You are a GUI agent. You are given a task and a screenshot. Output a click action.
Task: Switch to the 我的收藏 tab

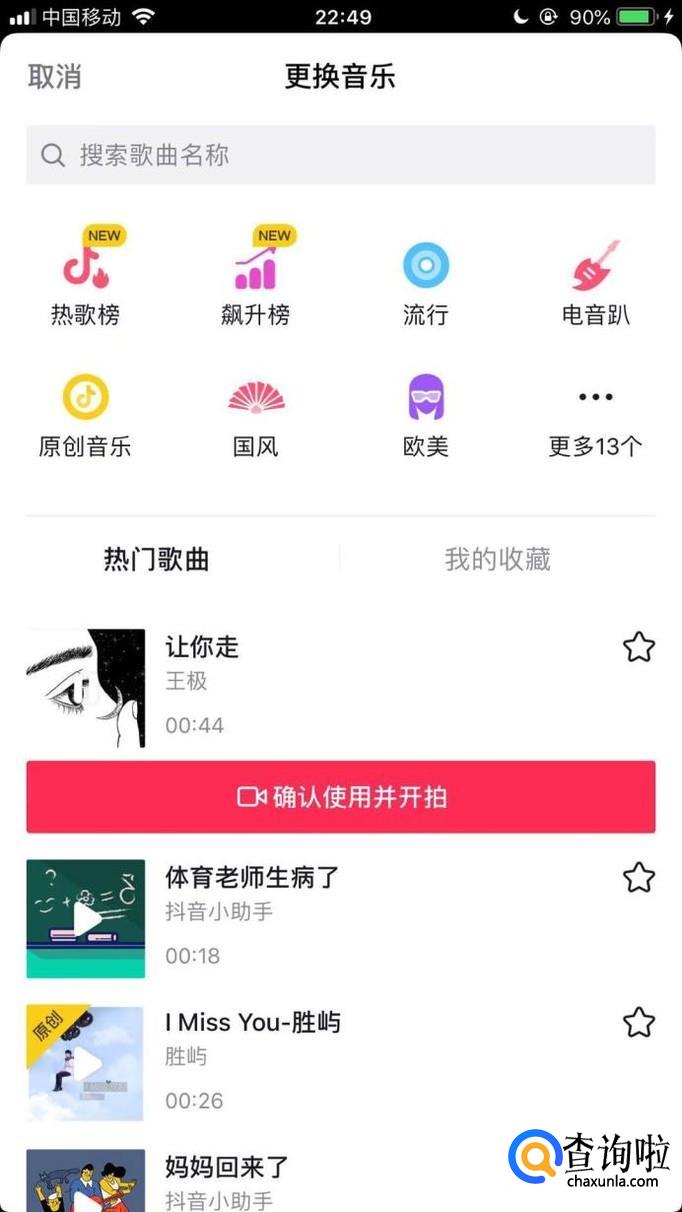[x=497, y=559]
